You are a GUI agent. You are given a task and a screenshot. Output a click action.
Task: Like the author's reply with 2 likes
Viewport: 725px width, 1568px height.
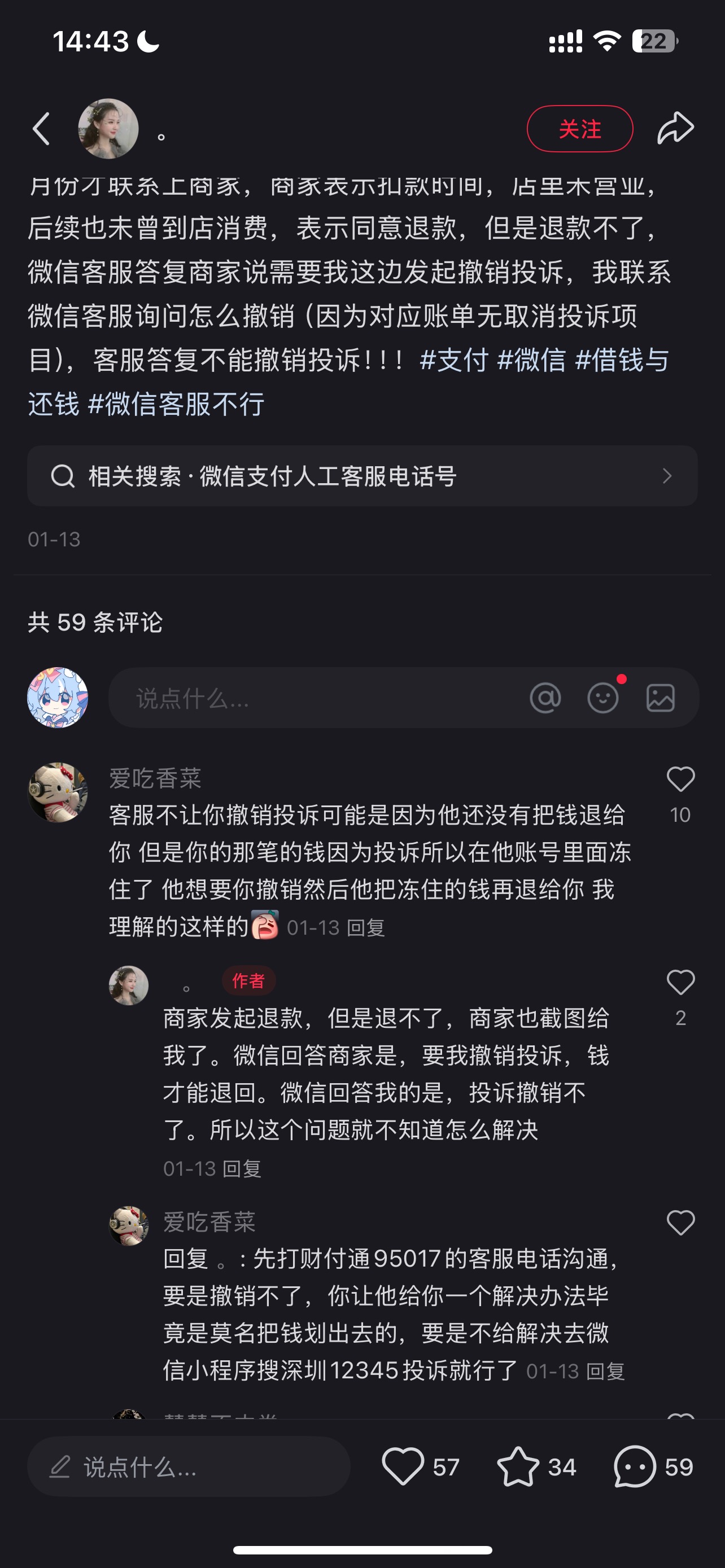click(x=680, y=983)
